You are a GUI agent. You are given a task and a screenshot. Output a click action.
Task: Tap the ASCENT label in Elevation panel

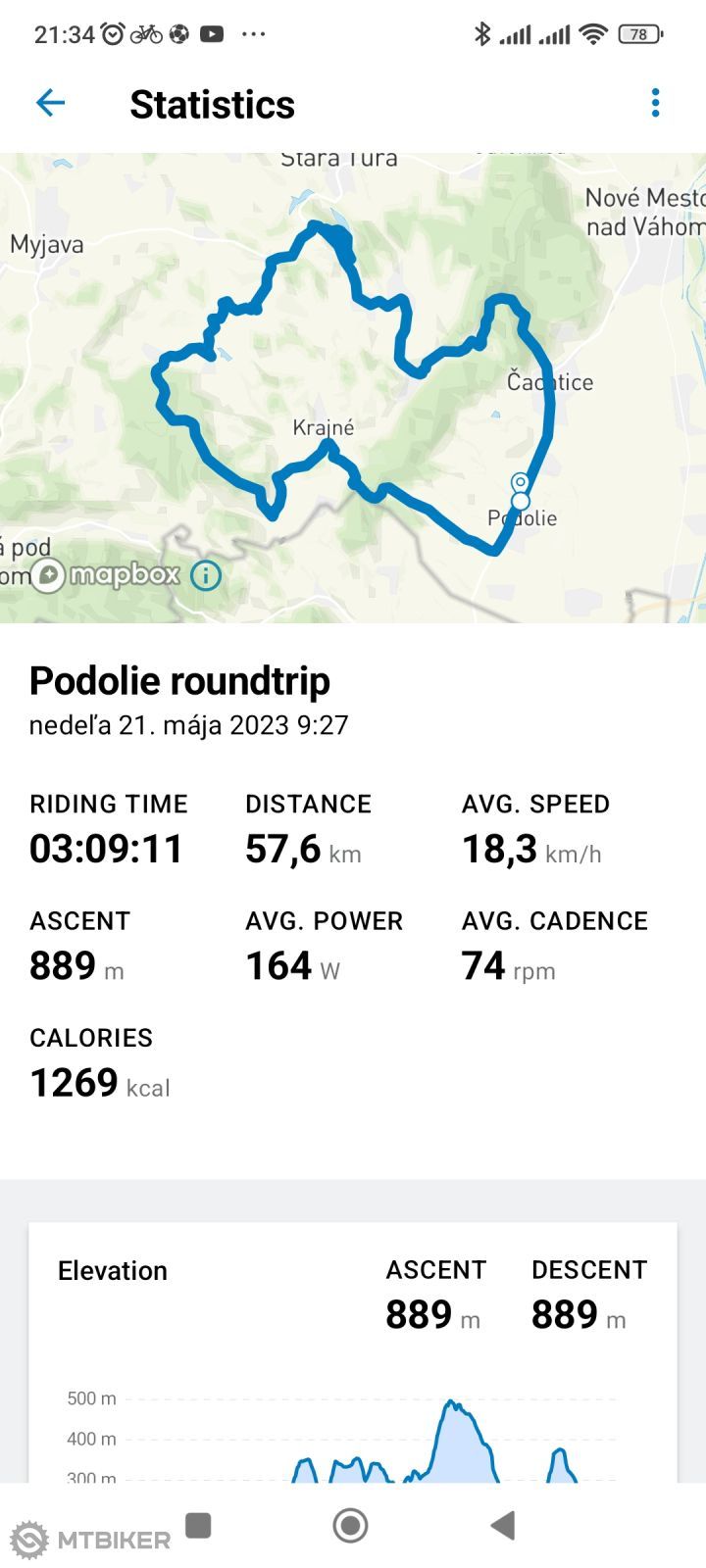pyautogui.click(x=434, y=1268)
